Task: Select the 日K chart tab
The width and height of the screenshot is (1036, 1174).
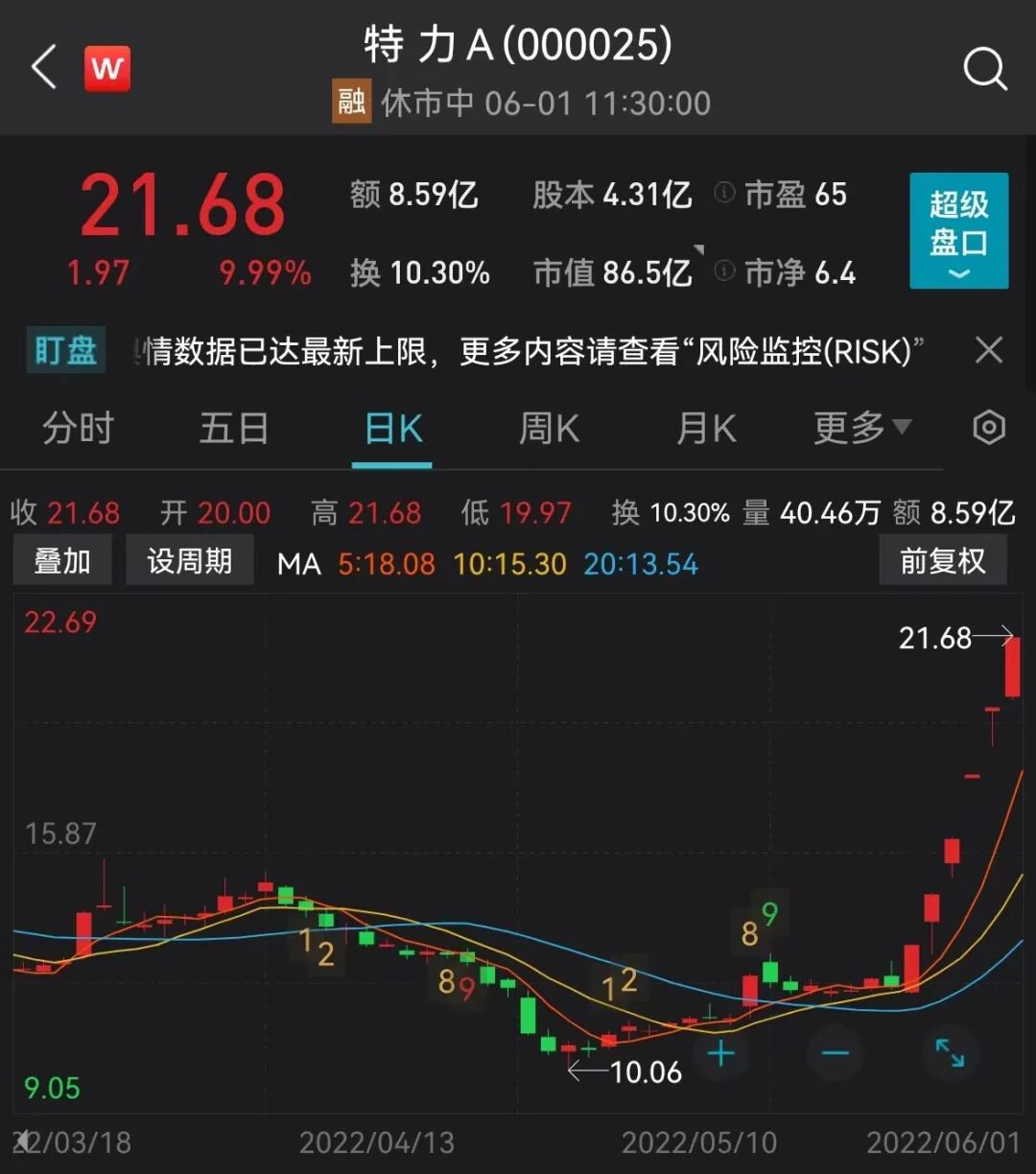Action: (x=392, y=429)
